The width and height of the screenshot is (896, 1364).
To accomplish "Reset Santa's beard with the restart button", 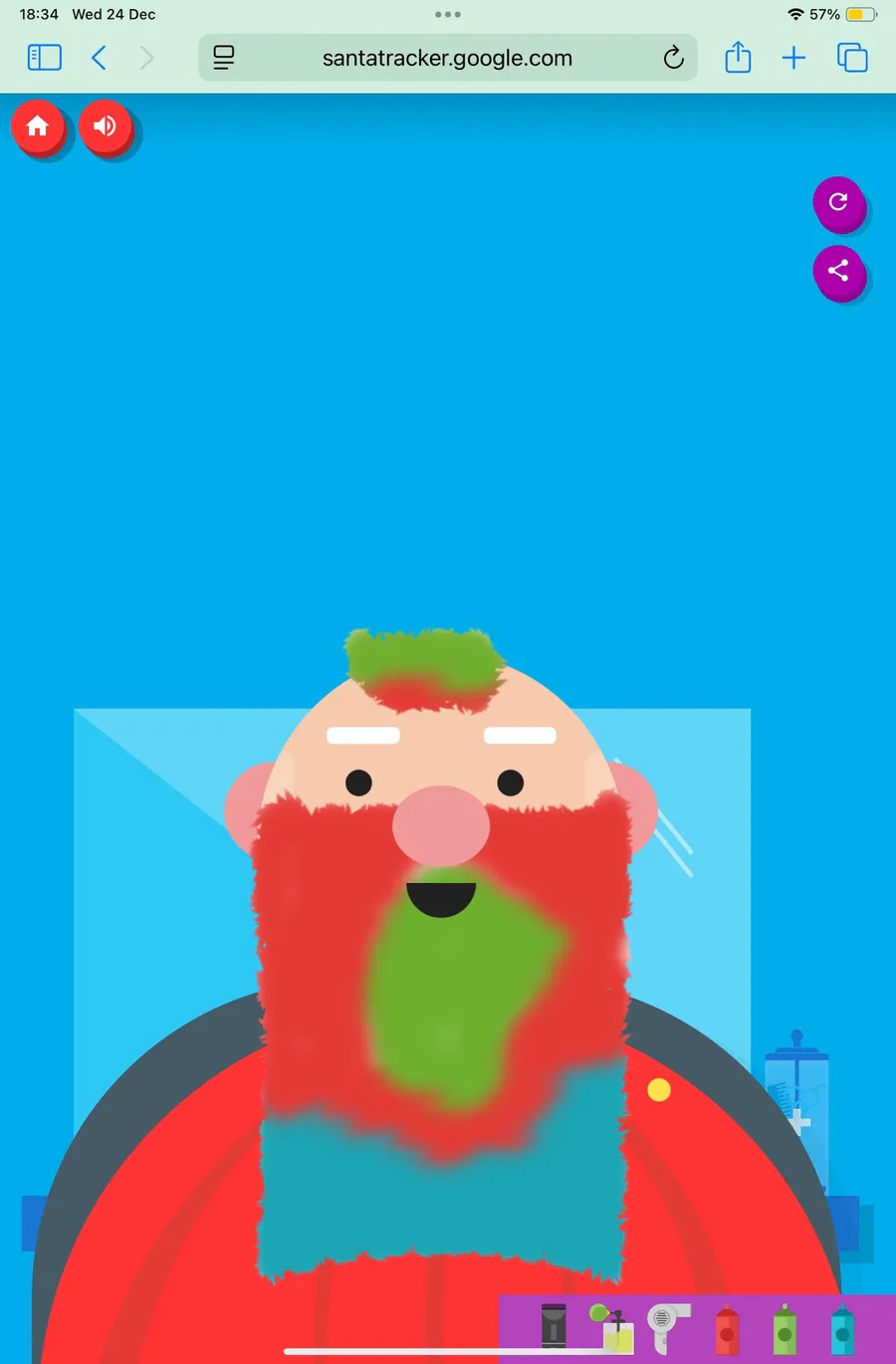I will click(x=838, y=202).
